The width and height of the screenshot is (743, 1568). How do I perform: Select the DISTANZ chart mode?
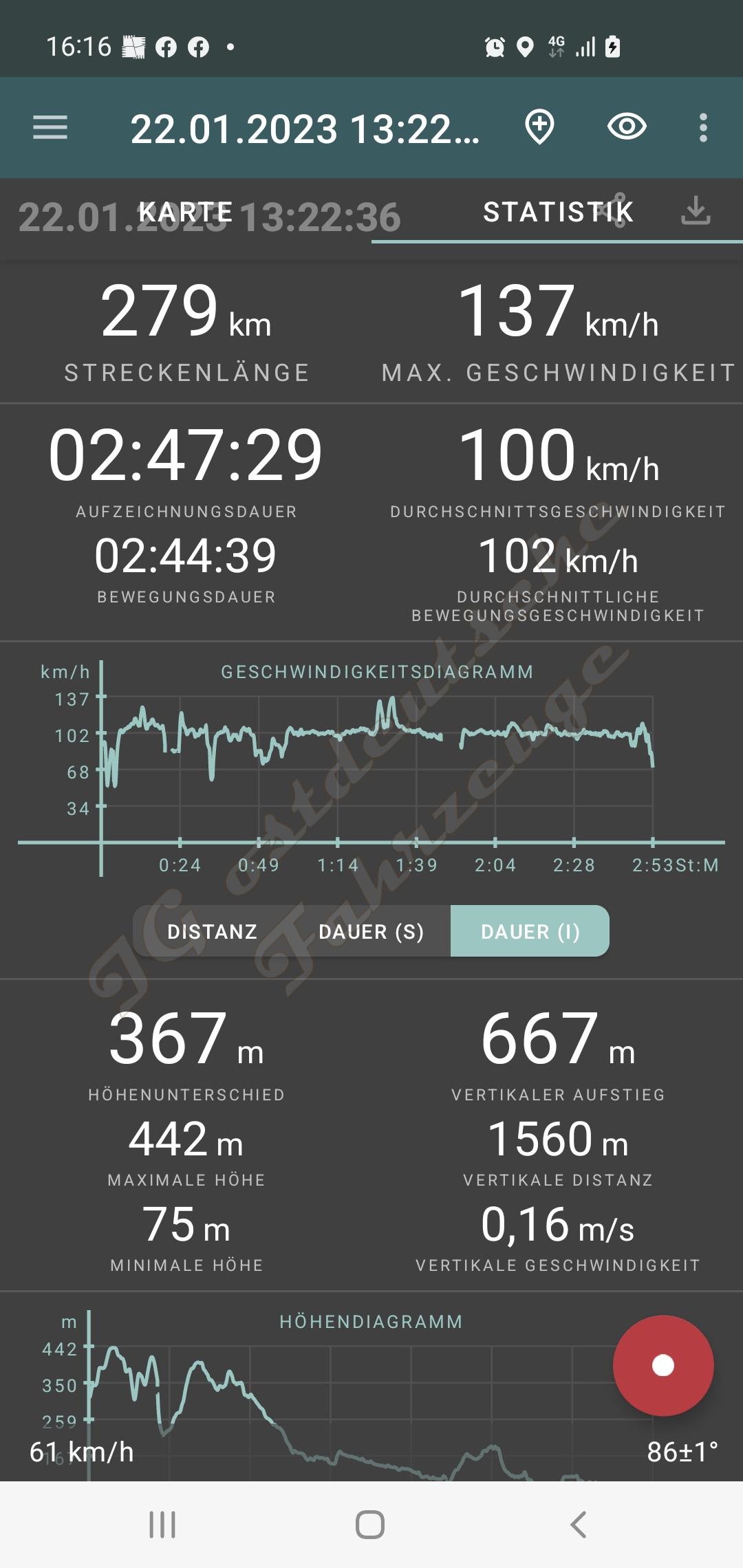point(213,932)
